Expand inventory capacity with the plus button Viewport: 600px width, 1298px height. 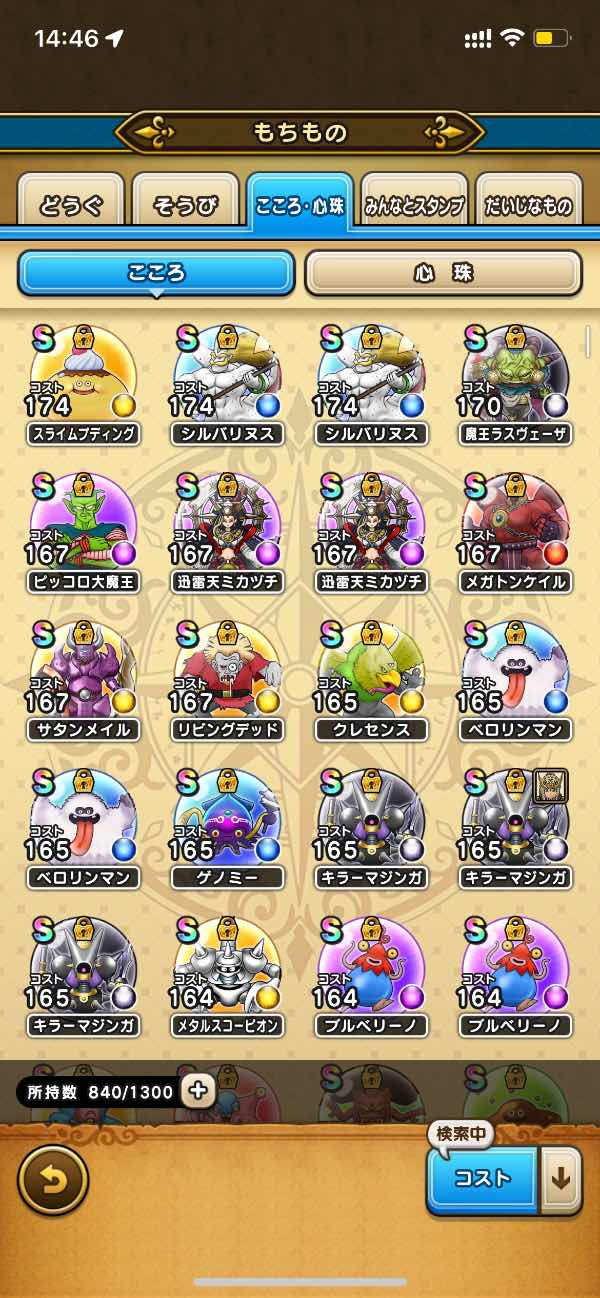tap(198, 1091)
